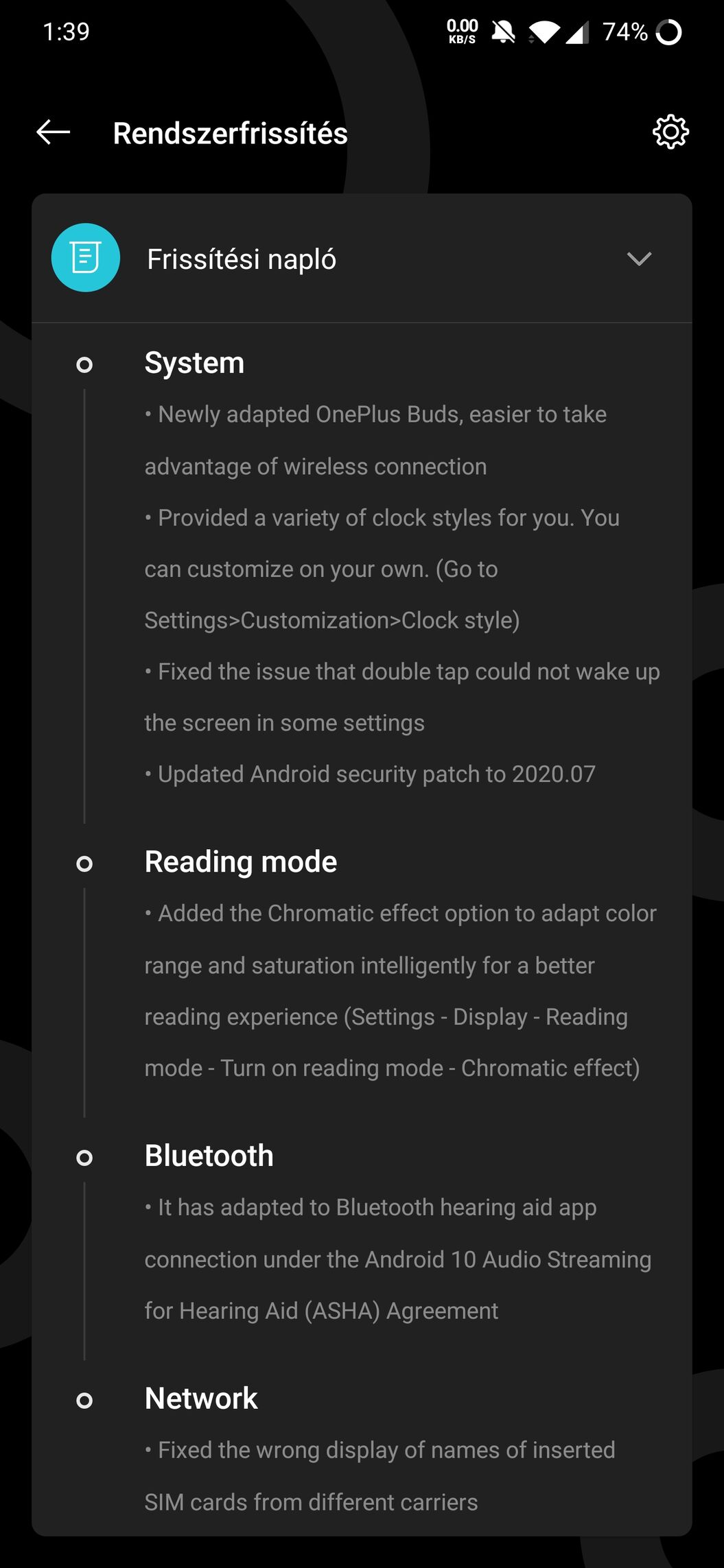Go back from Rendszerfrissítés screen
The height and width of the screenshot is (1568, 724).
(54, 132)
